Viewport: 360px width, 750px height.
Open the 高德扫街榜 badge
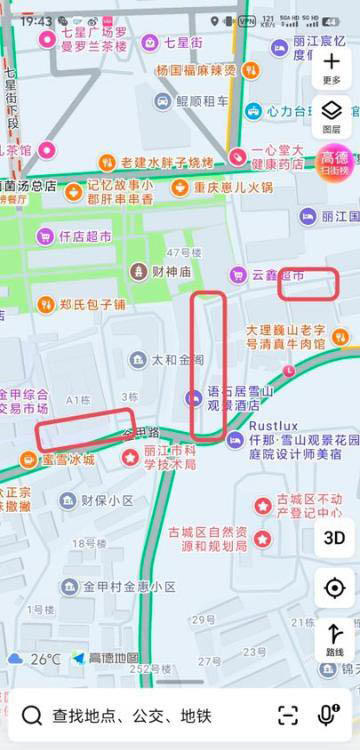(x=335, y=163)
